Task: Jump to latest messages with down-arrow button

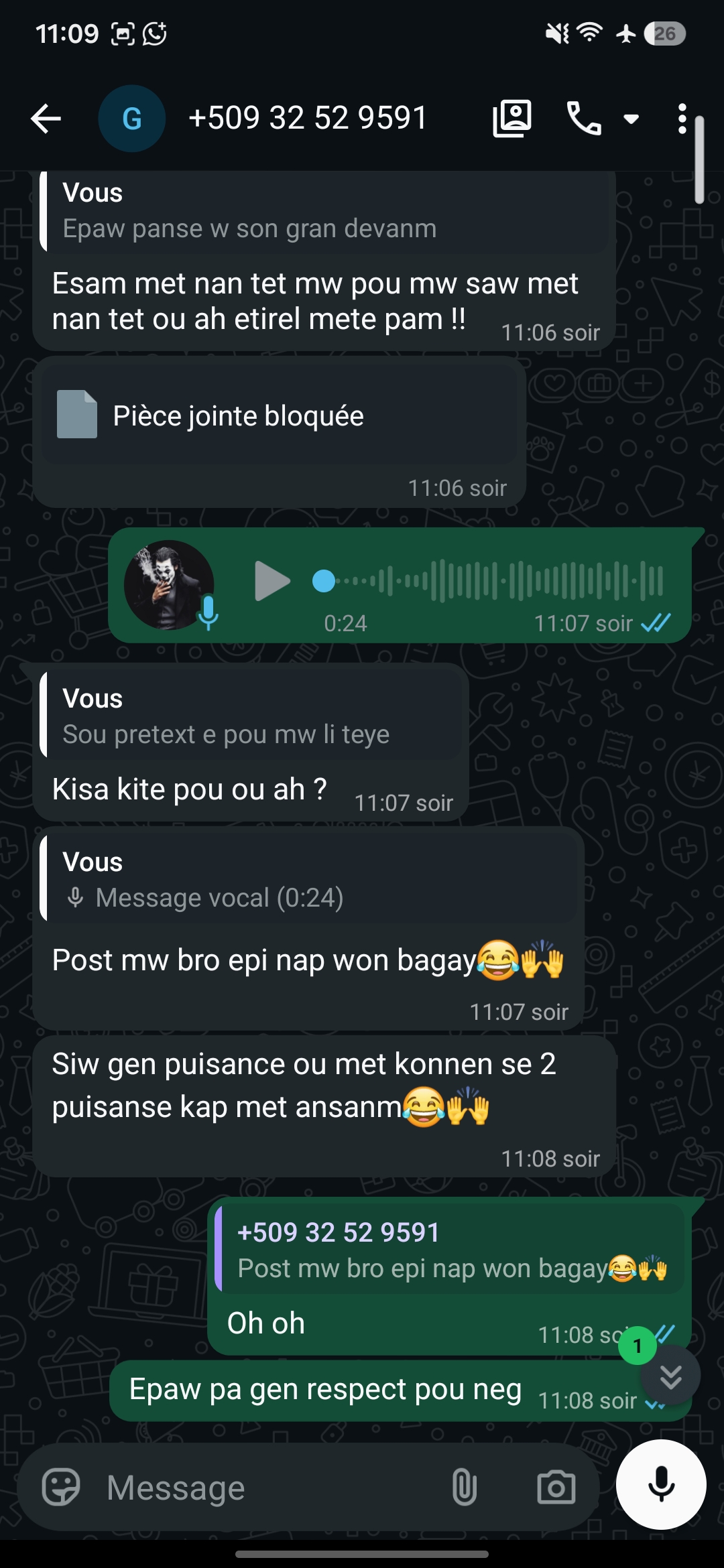Action: (670, 1376)
